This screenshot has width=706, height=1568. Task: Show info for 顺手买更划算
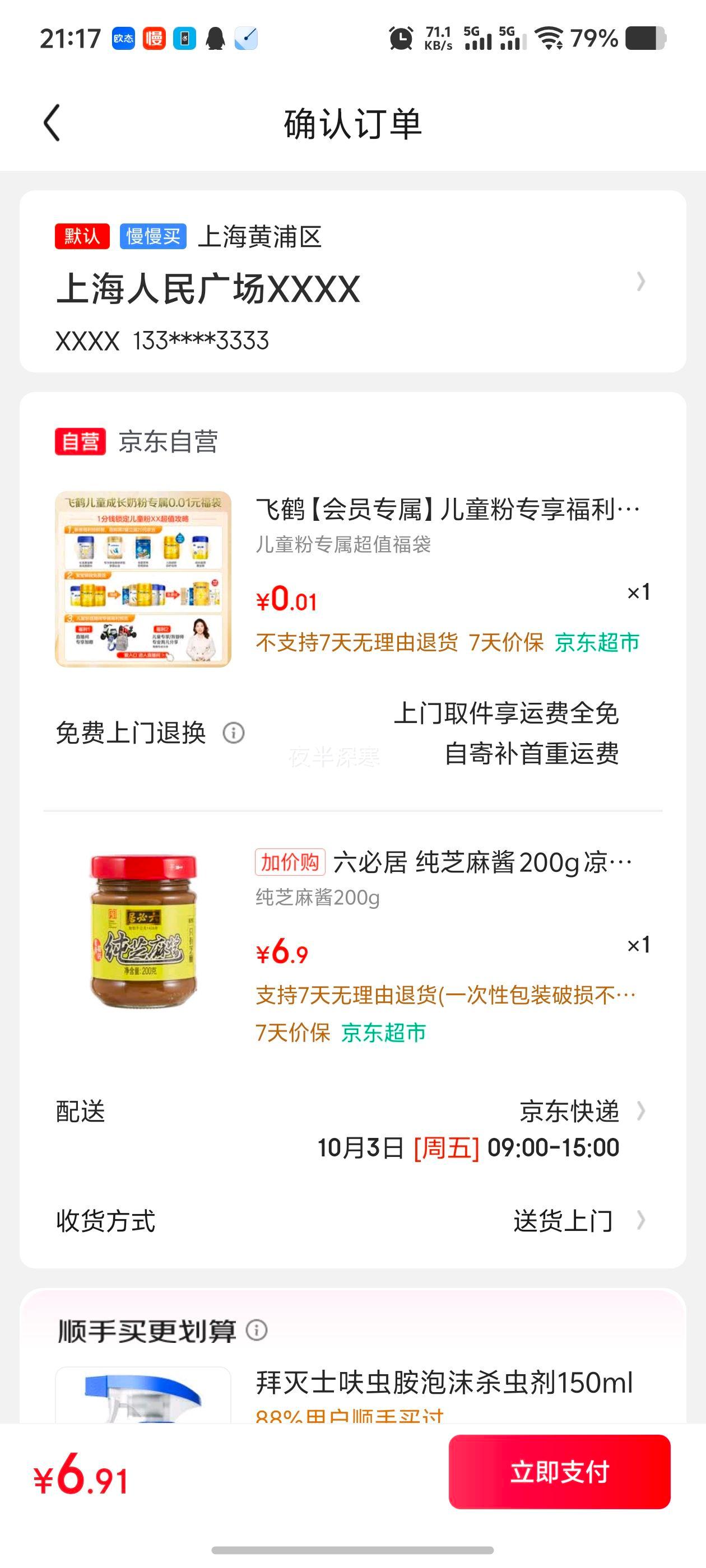pyautogui.click(x=257, y=1331)
